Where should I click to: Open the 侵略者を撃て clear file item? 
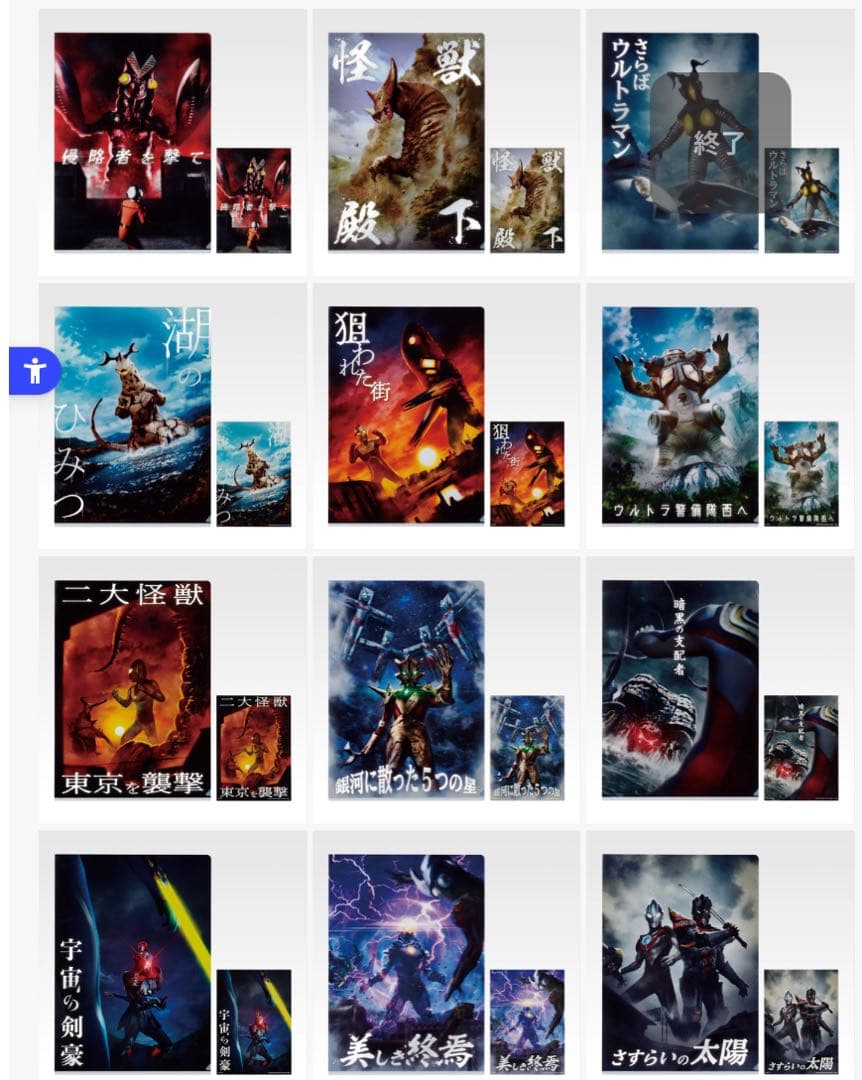click(133, 141)
